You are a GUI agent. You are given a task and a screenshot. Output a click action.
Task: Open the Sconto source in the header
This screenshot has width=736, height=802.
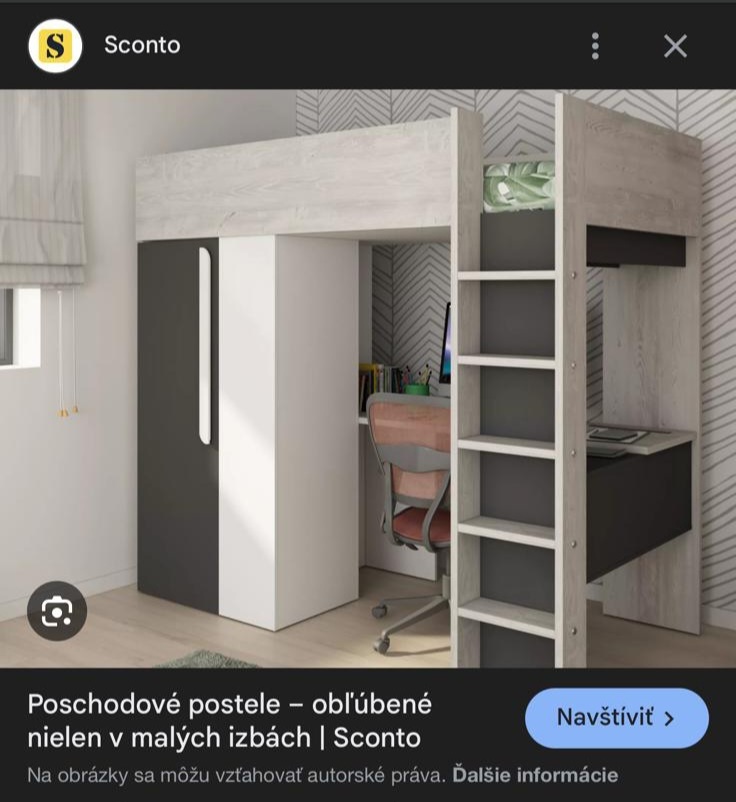coord(142,46)
